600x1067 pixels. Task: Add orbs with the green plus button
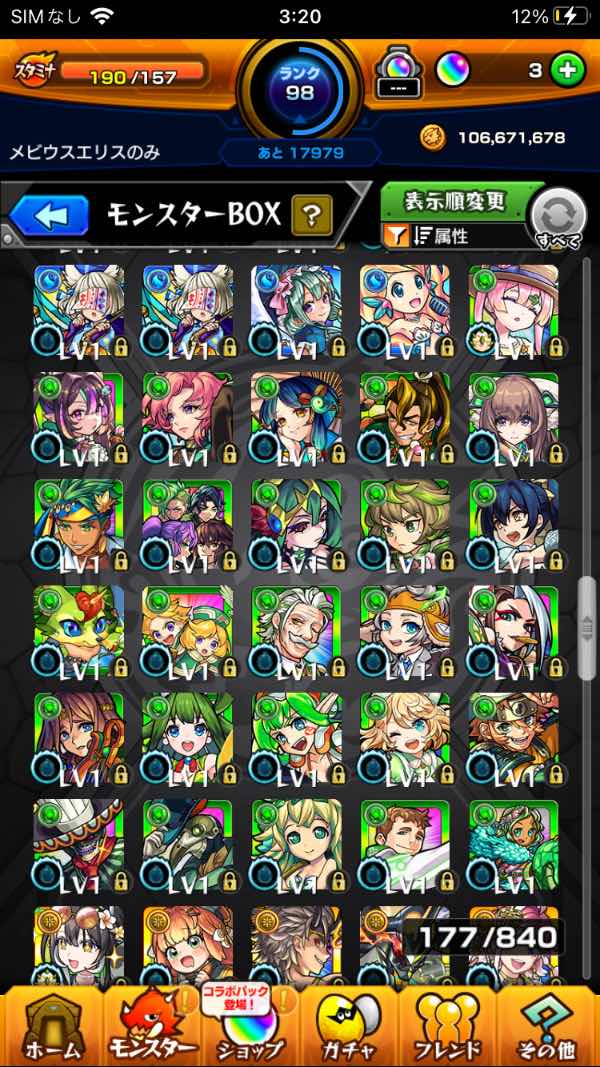pyautogui.click(x=567, y=70)
